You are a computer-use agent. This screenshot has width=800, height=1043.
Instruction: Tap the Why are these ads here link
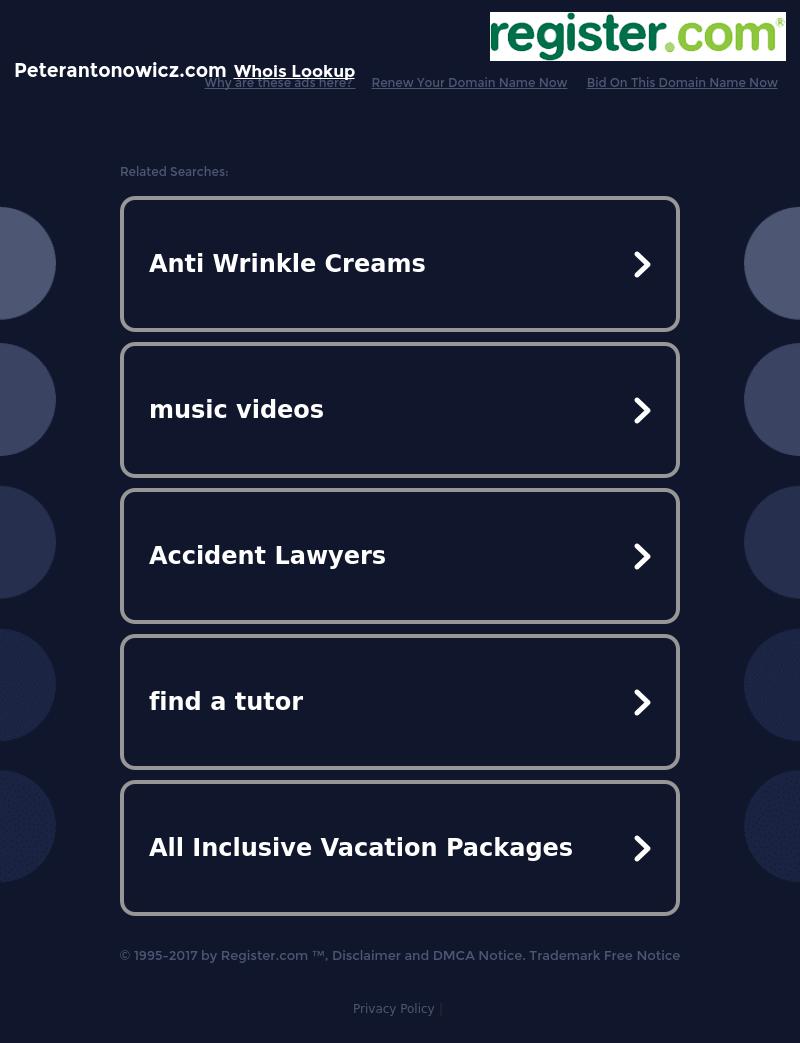point(279,84)
